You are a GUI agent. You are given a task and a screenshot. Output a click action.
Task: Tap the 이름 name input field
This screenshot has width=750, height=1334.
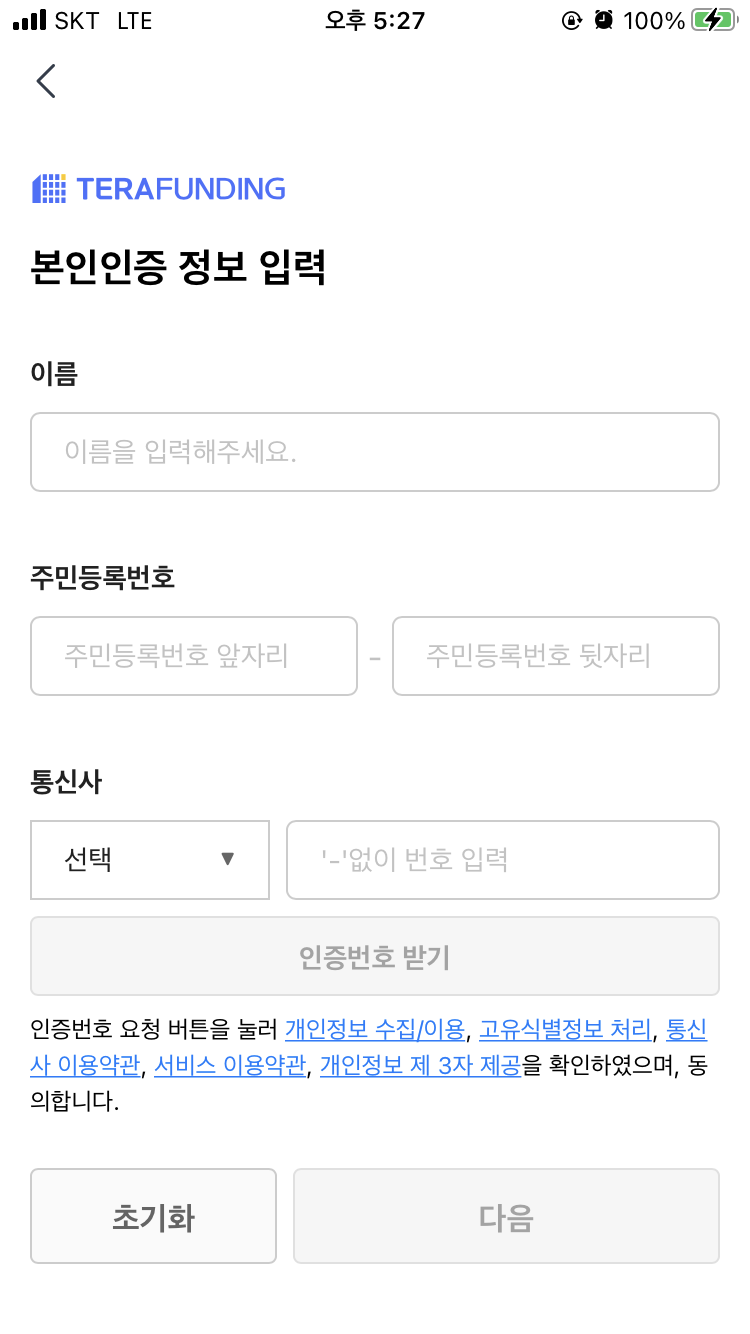tap(375, 452)
